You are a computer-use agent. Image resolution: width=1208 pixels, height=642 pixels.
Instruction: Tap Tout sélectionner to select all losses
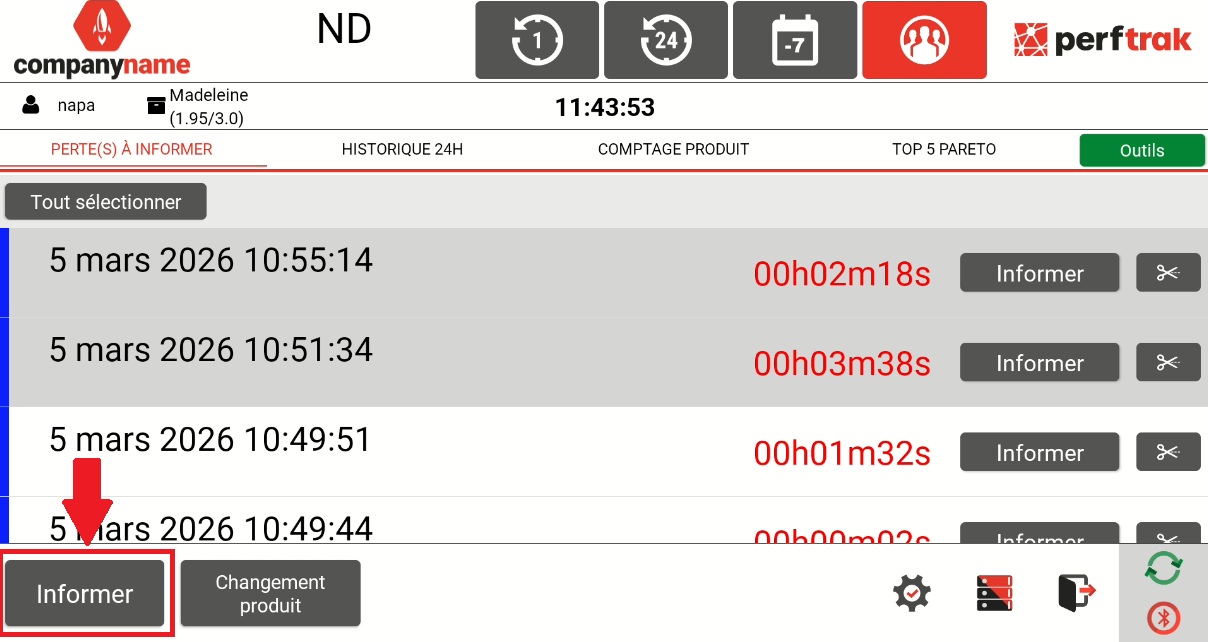(106, 202)
